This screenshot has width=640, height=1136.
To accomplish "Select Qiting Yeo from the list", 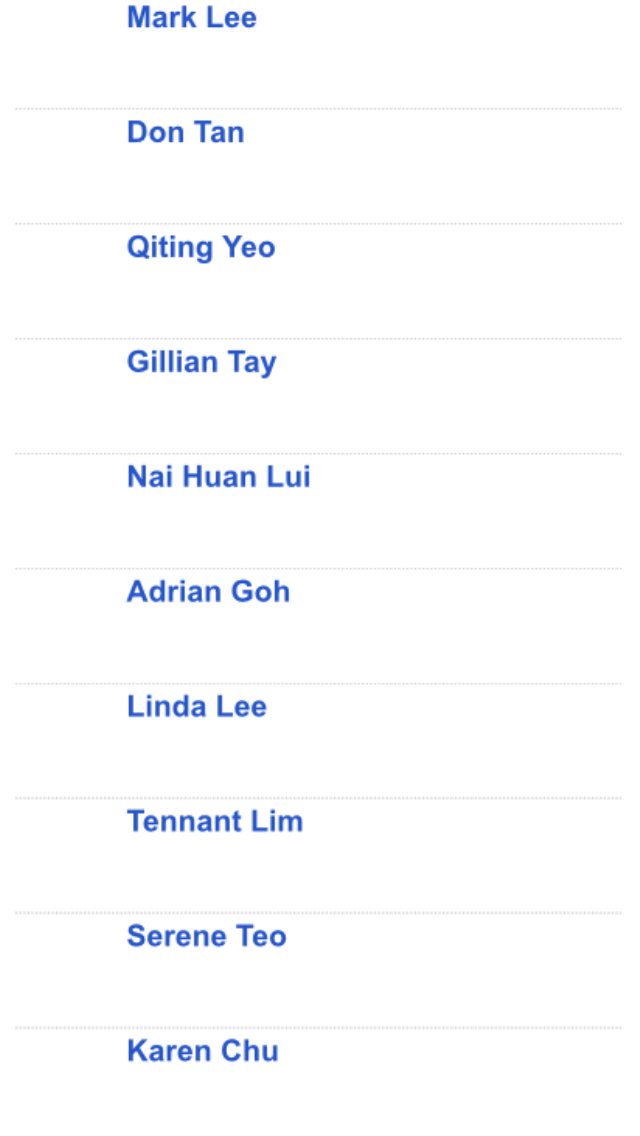I will tap(201, 248).
